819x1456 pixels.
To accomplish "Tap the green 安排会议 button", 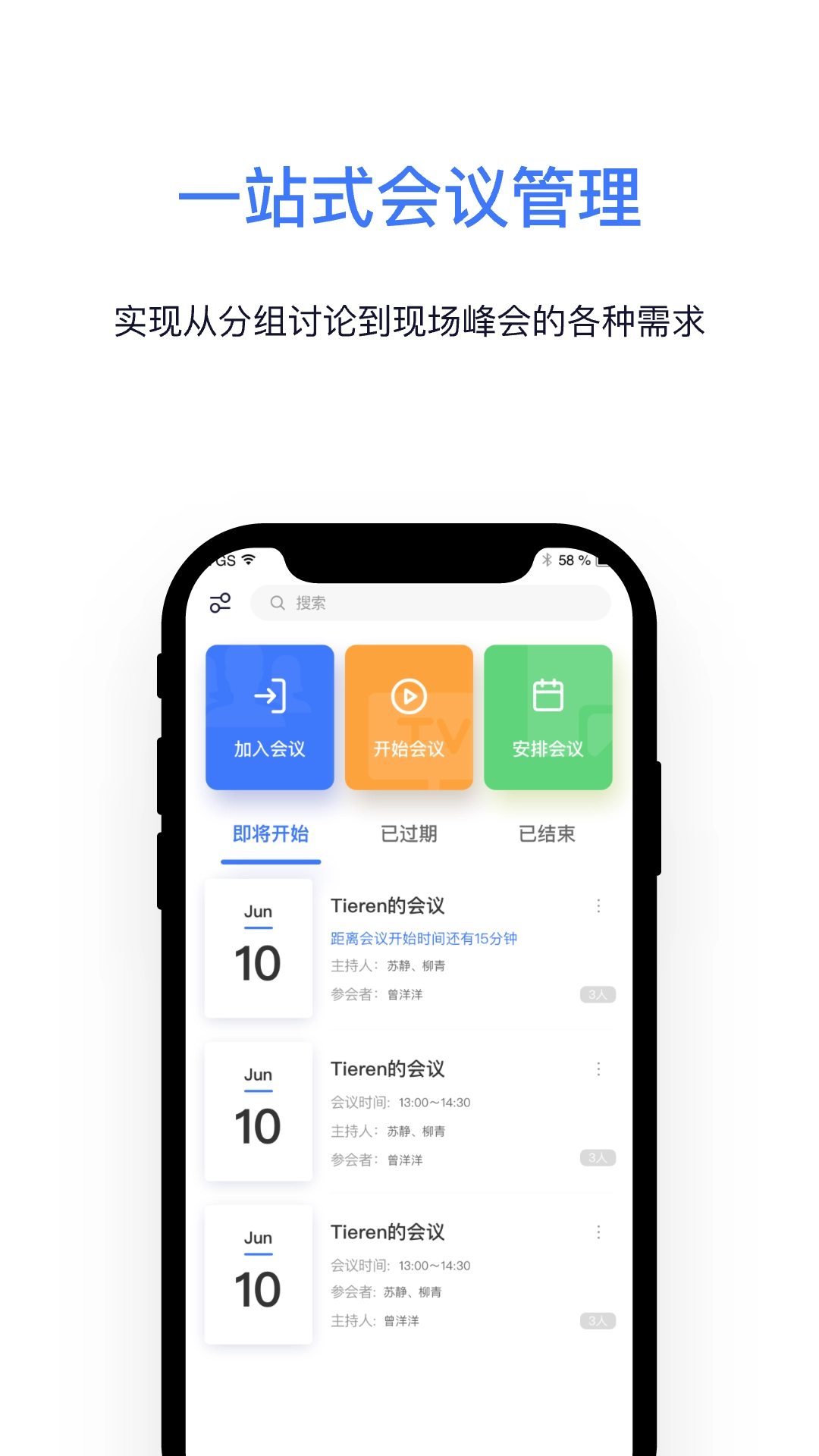I will [x=548, y=717].
